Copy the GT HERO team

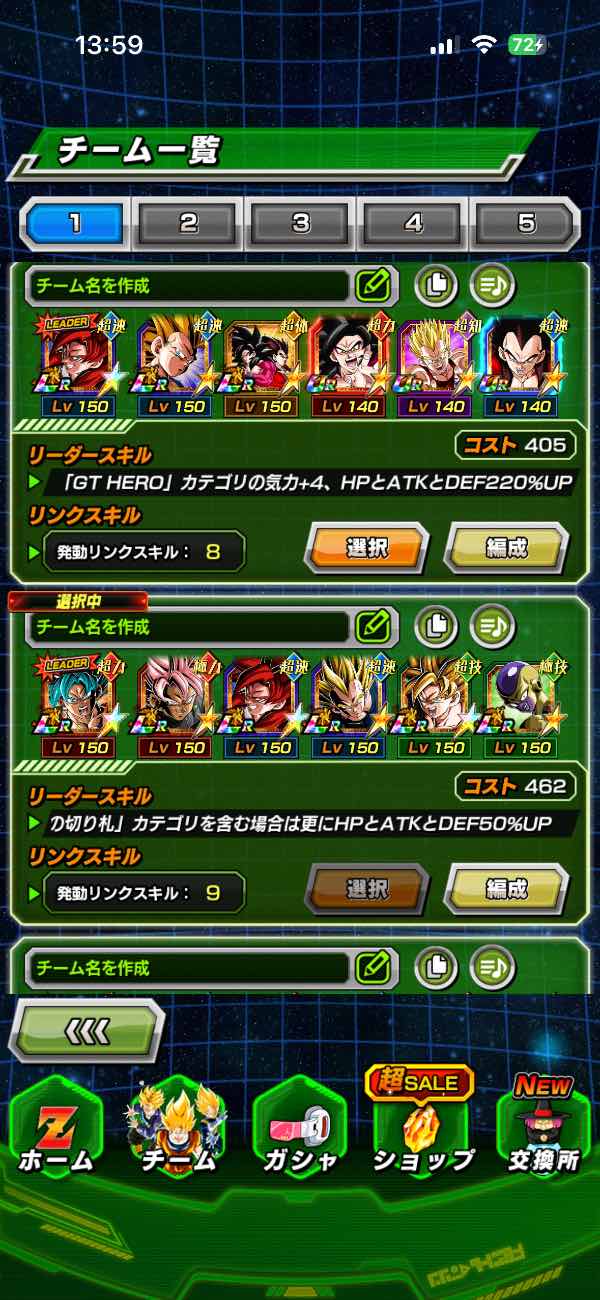pyautogui.click(x=436, y=286)
